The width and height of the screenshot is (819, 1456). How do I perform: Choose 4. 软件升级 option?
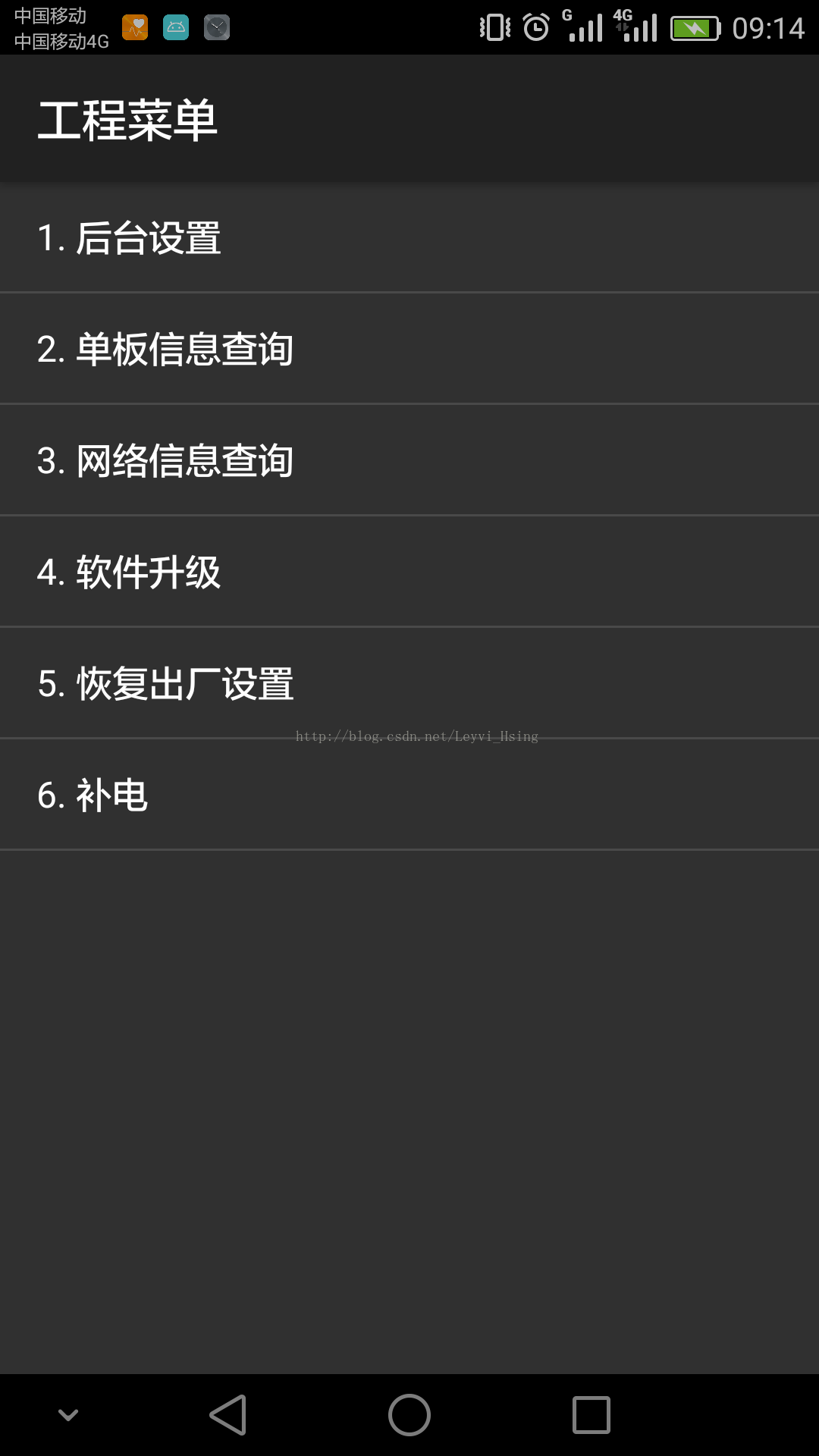pyautogui.click(x=409, y=572)
